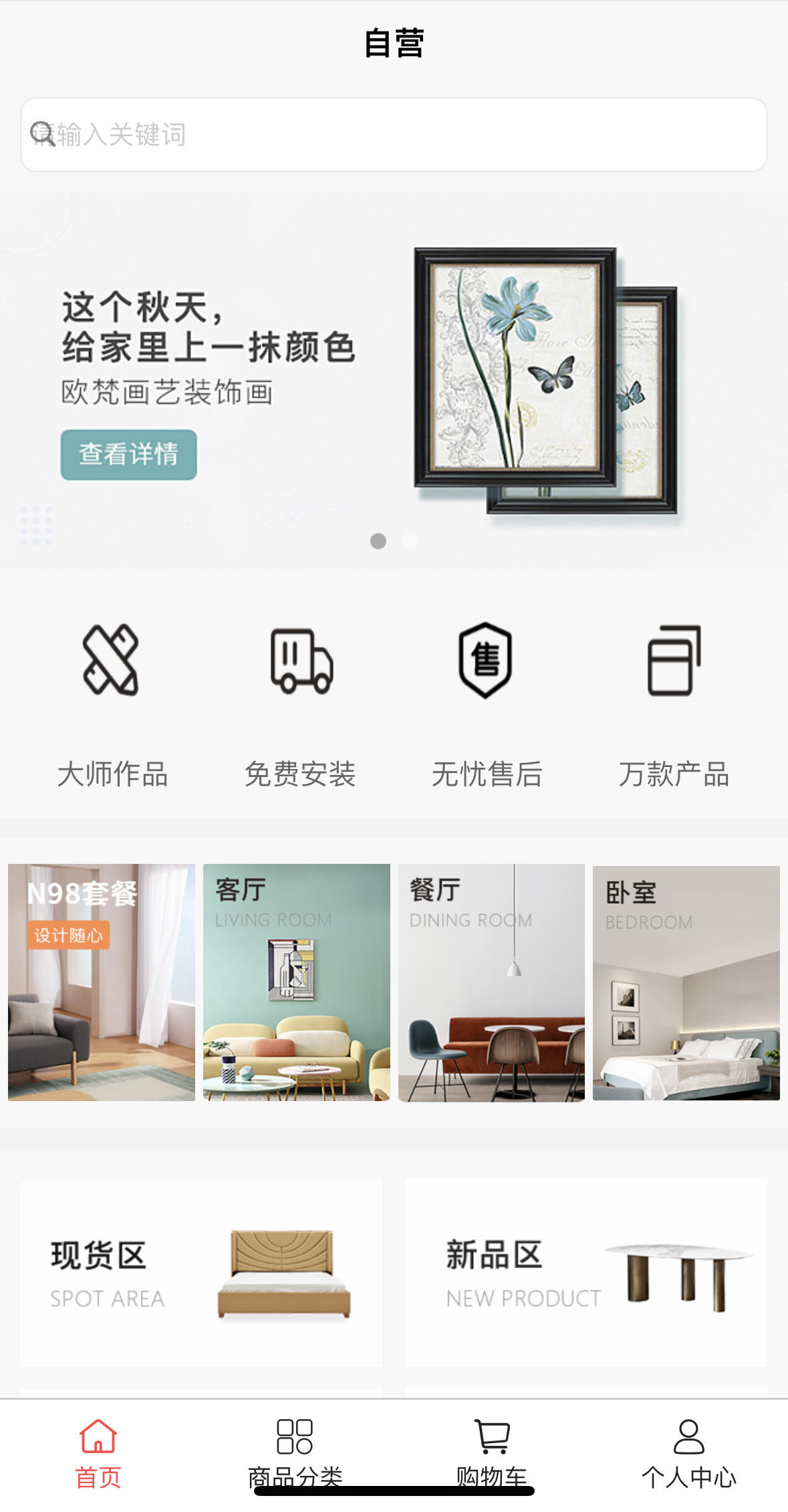
Task: Open the 卧室 Bedroom category
Action: pos(686,982)
